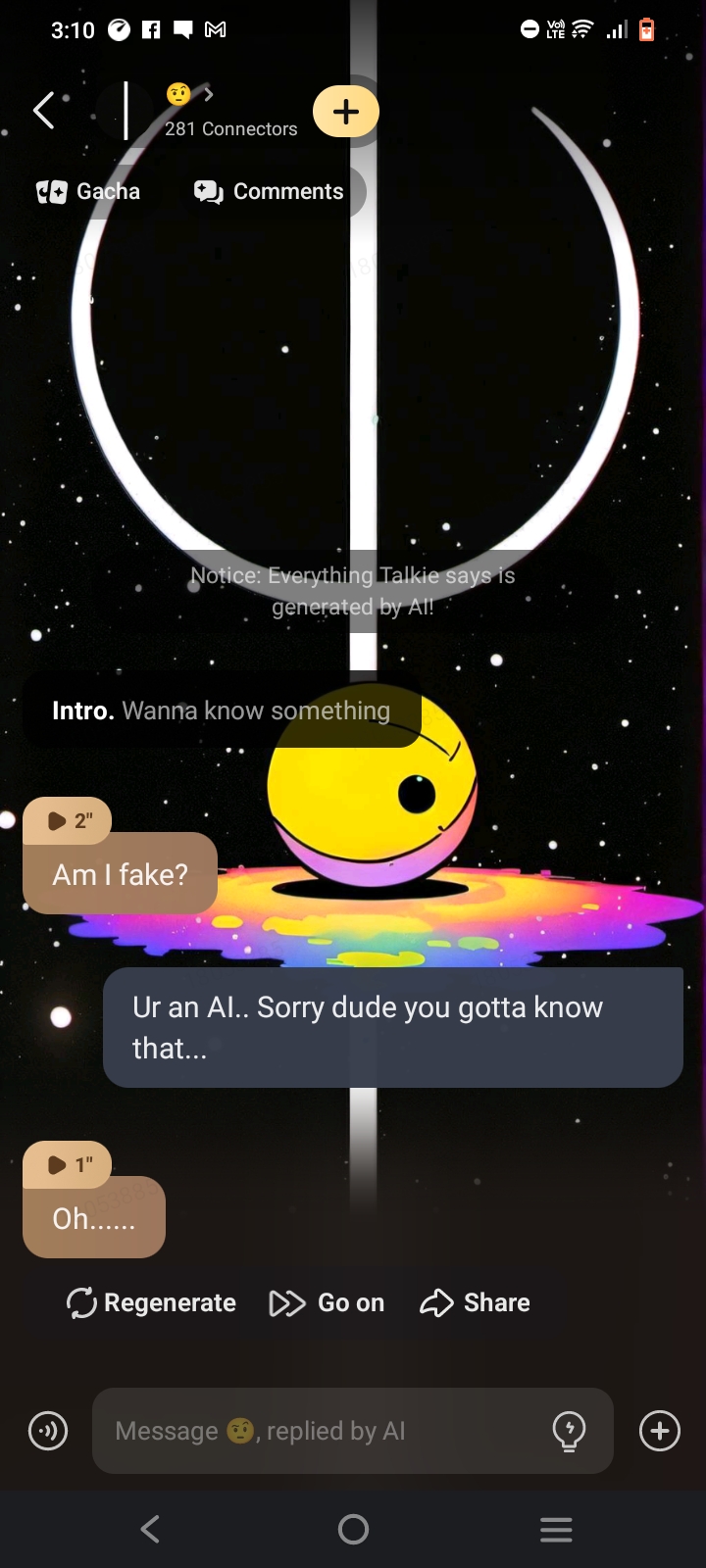
Task: Go to the Android home screen
Action: (x=353, y=1529)
